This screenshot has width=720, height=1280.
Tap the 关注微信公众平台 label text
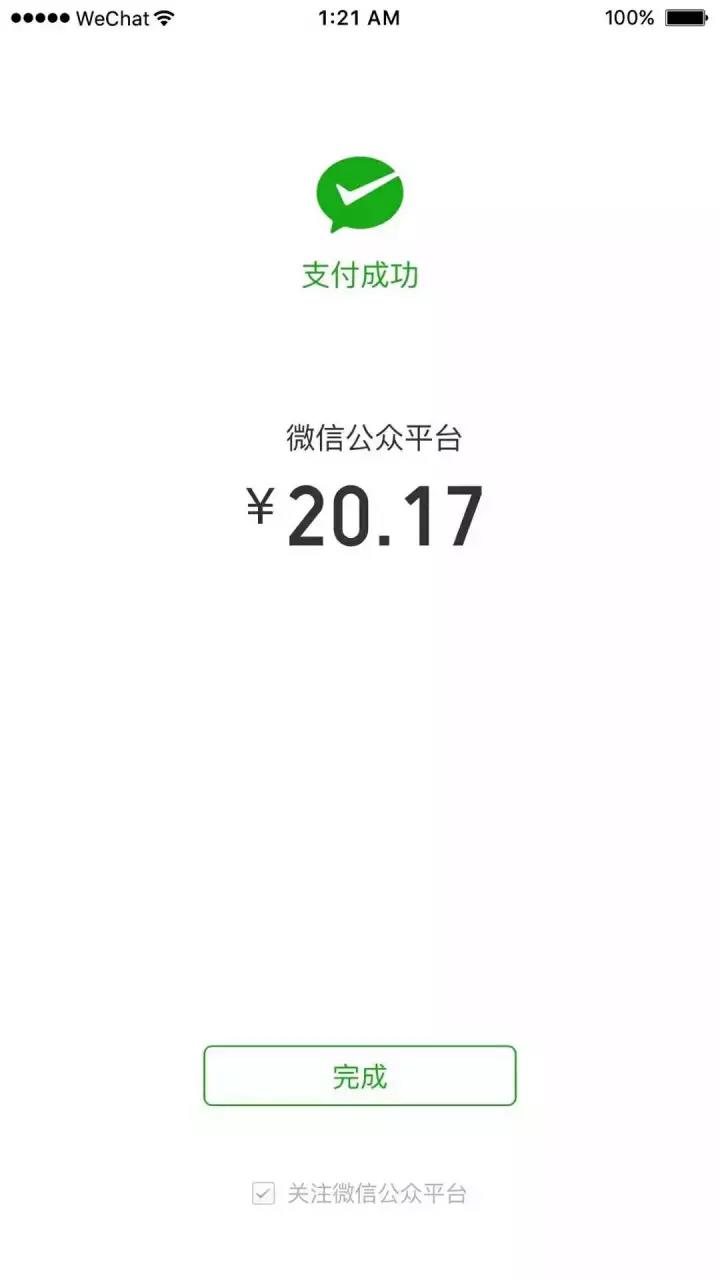point(379,1193)
